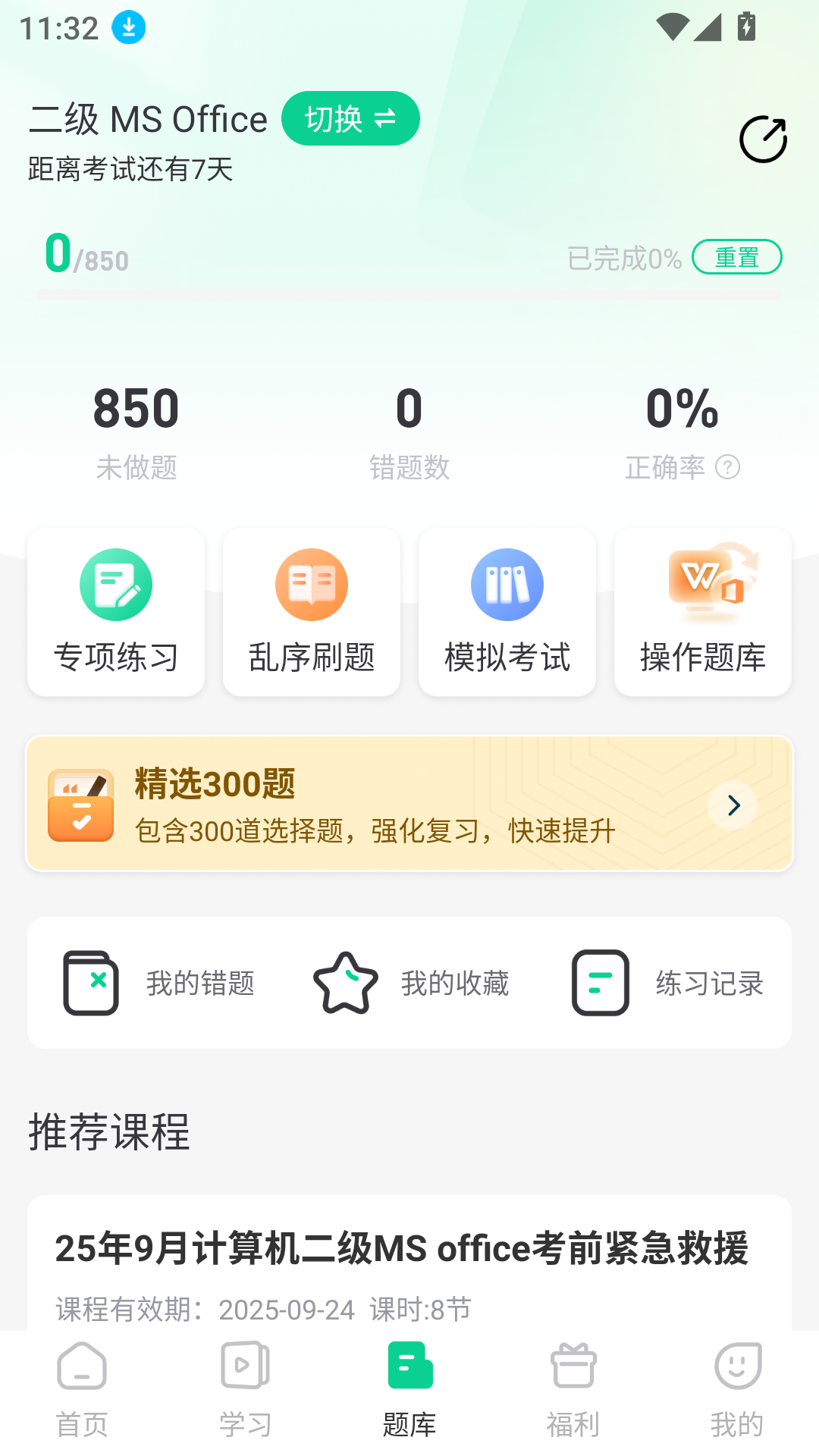Open 操作题库 operation question bank

[702, 611]
